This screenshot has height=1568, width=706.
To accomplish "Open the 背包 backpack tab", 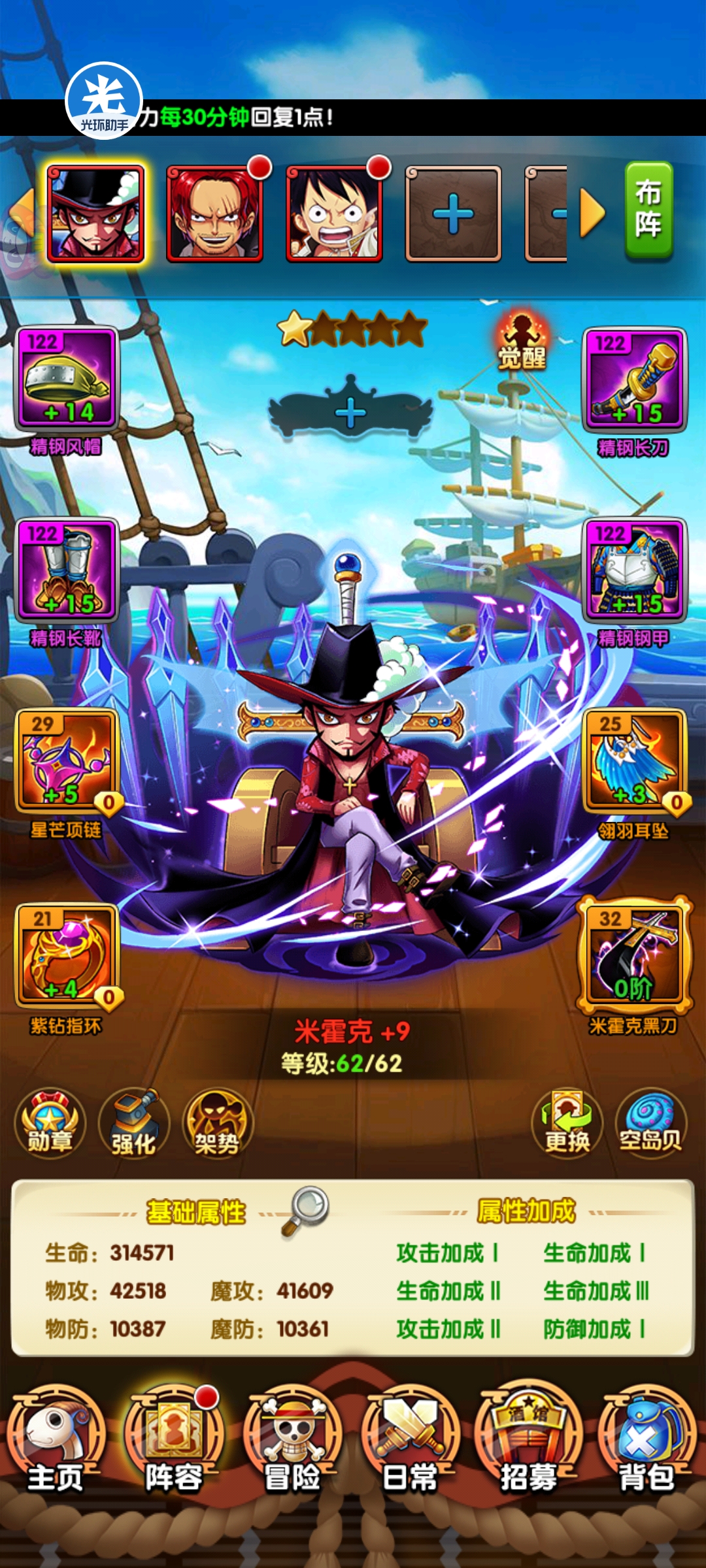I will pyautogui.click(x=647, y=1443).
